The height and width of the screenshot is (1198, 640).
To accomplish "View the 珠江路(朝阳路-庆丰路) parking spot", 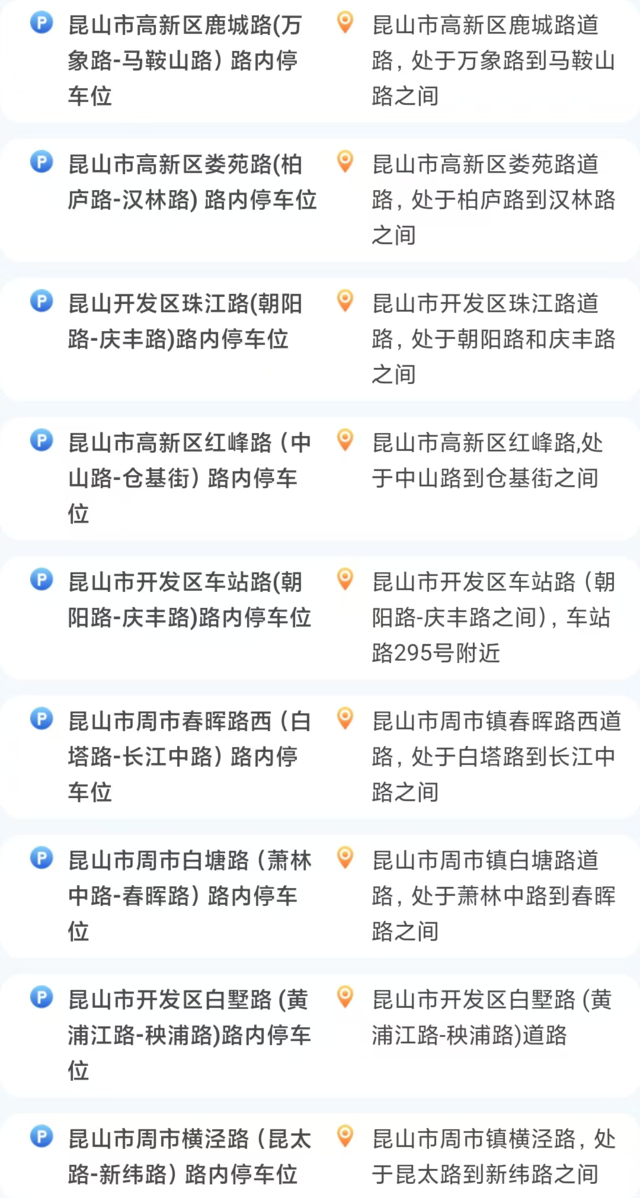I will click(x=185, y=320).
